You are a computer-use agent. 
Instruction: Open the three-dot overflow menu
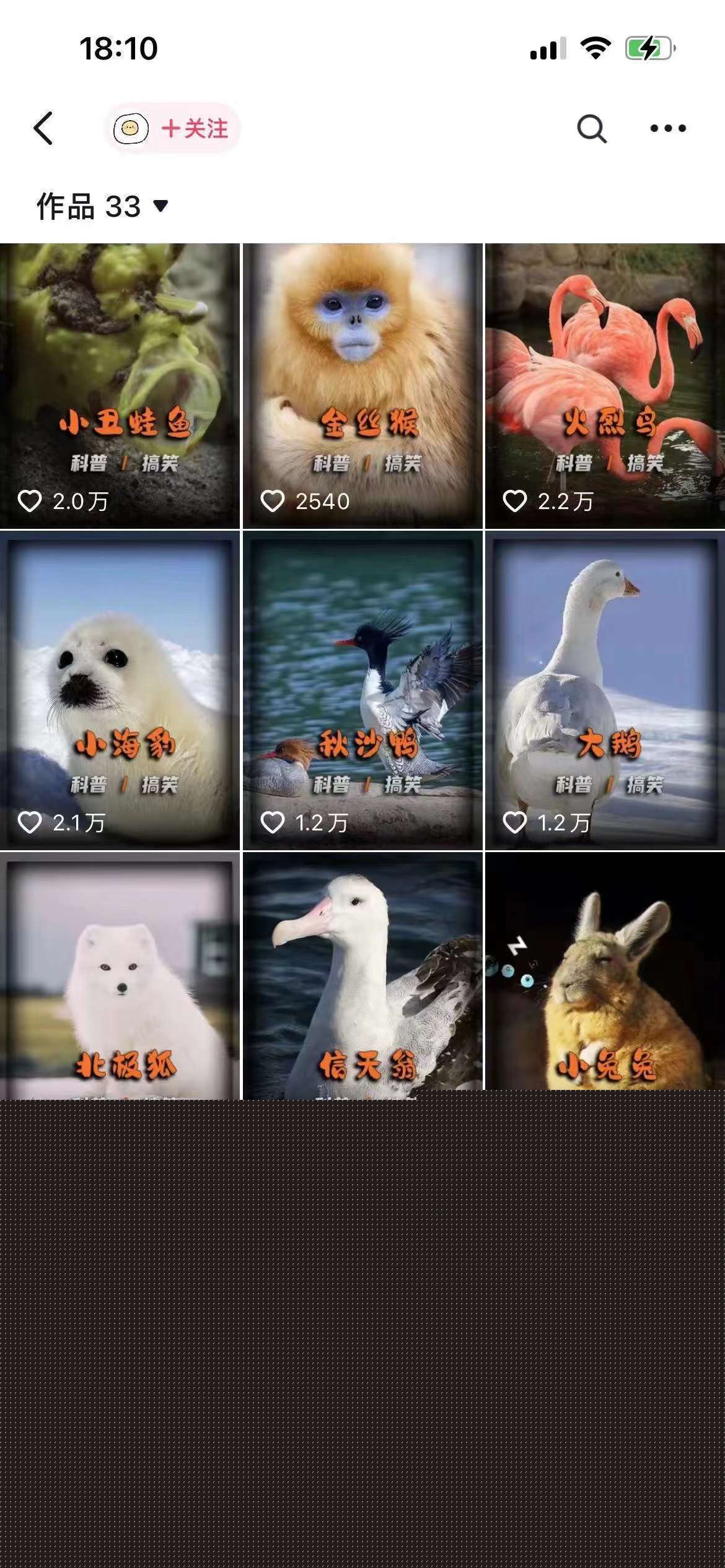click(x=667, y=129)
